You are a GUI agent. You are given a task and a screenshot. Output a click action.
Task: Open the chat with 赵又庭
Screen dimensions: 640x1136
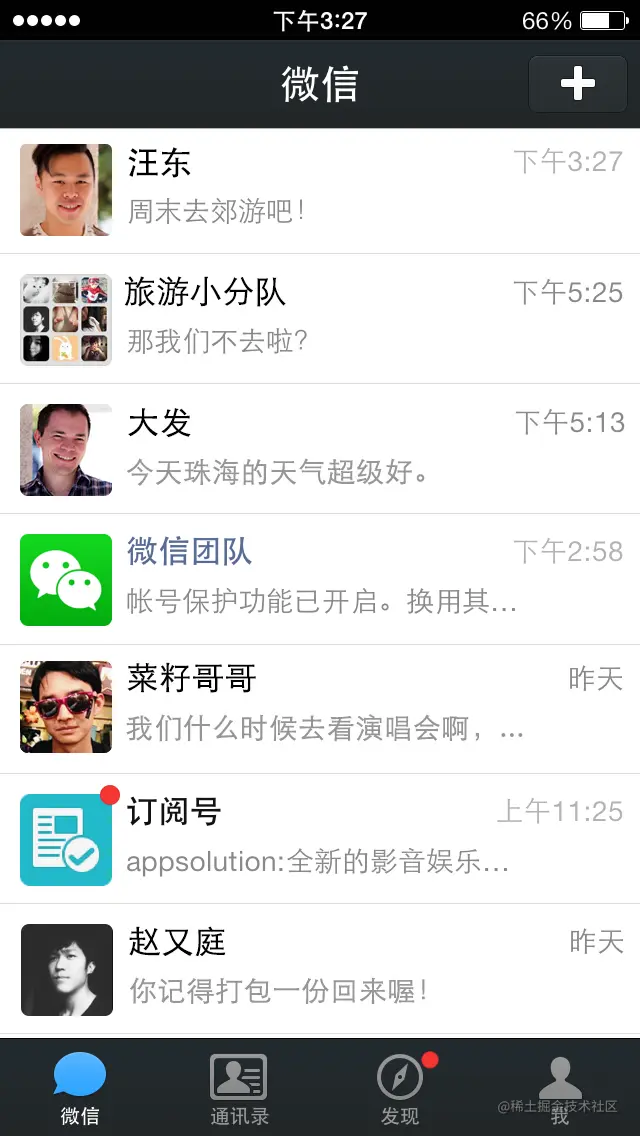coord(320,968)
